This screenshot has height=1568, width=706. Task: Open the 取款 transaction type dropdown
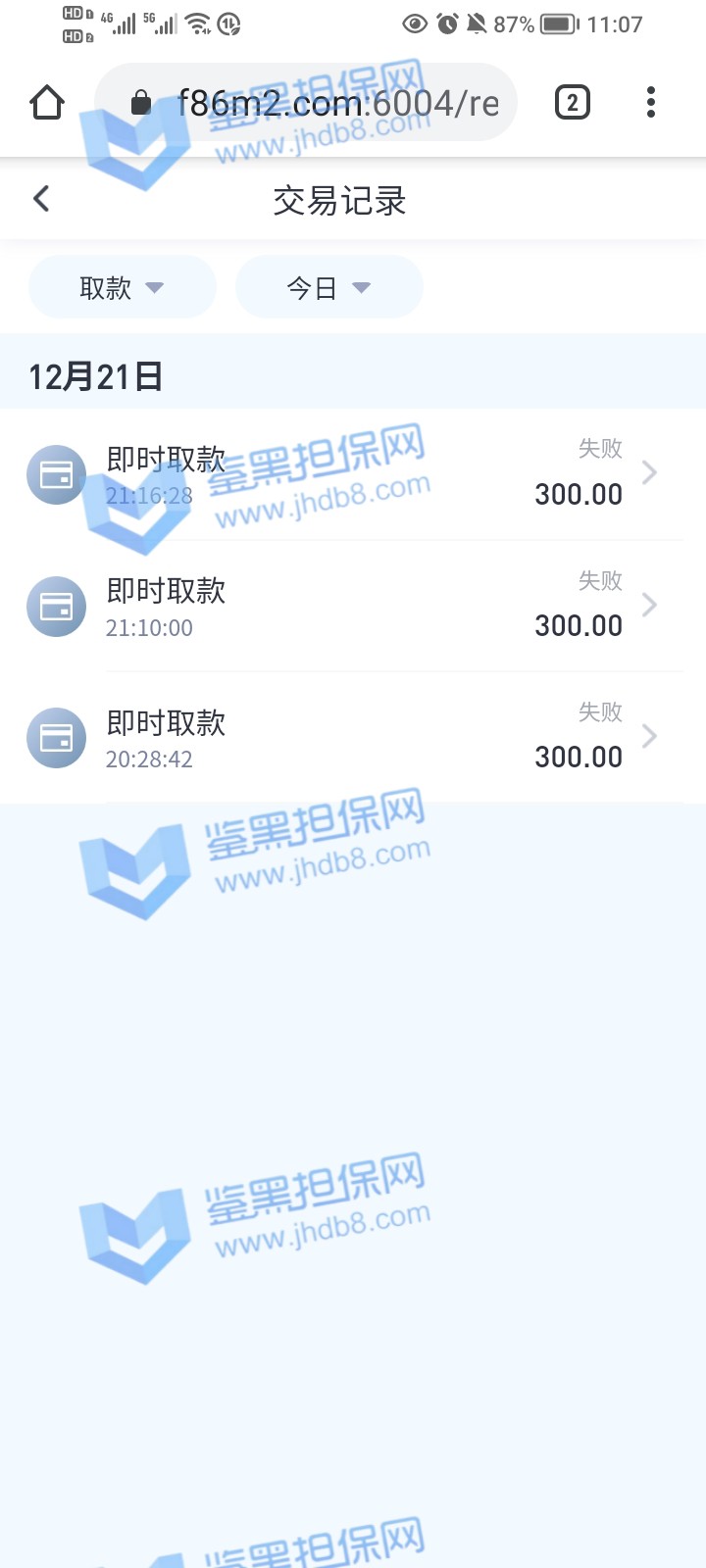point(122,287)
